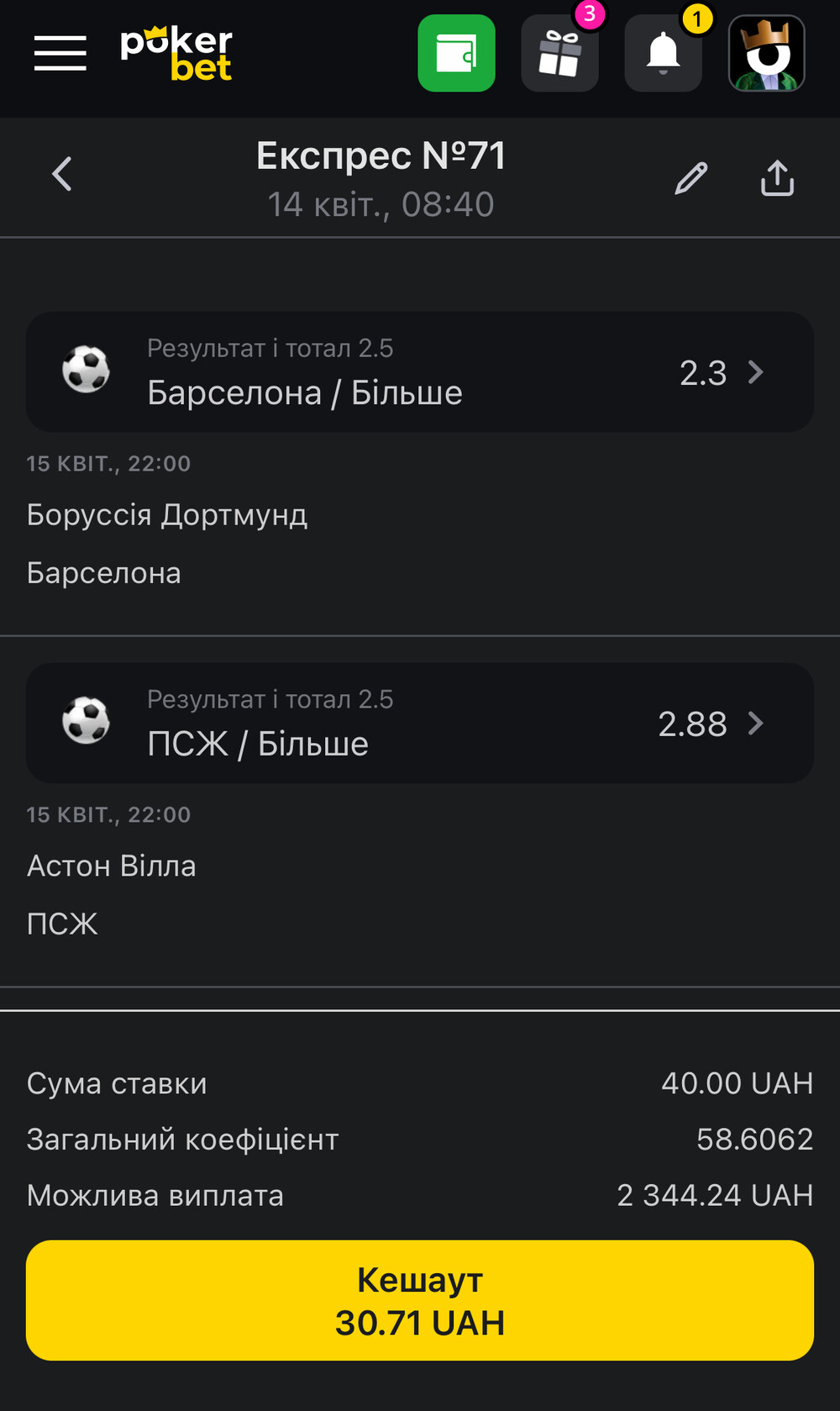Screen dimensions: 840x1411
Task: Open the ПСЖ / Більше selection
Action: click(420, 724)
